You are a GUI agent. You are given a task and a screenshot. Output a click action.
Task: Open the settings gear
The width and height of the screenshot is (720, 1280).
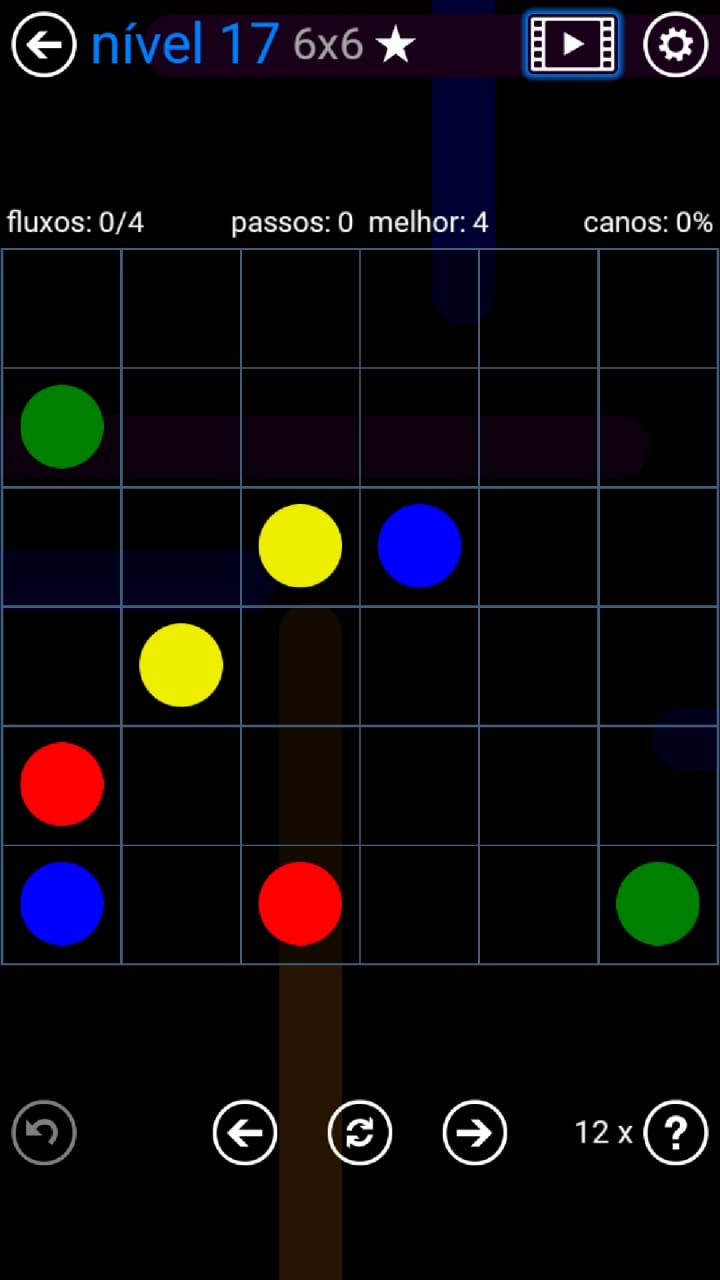click(x=676, y=45)
